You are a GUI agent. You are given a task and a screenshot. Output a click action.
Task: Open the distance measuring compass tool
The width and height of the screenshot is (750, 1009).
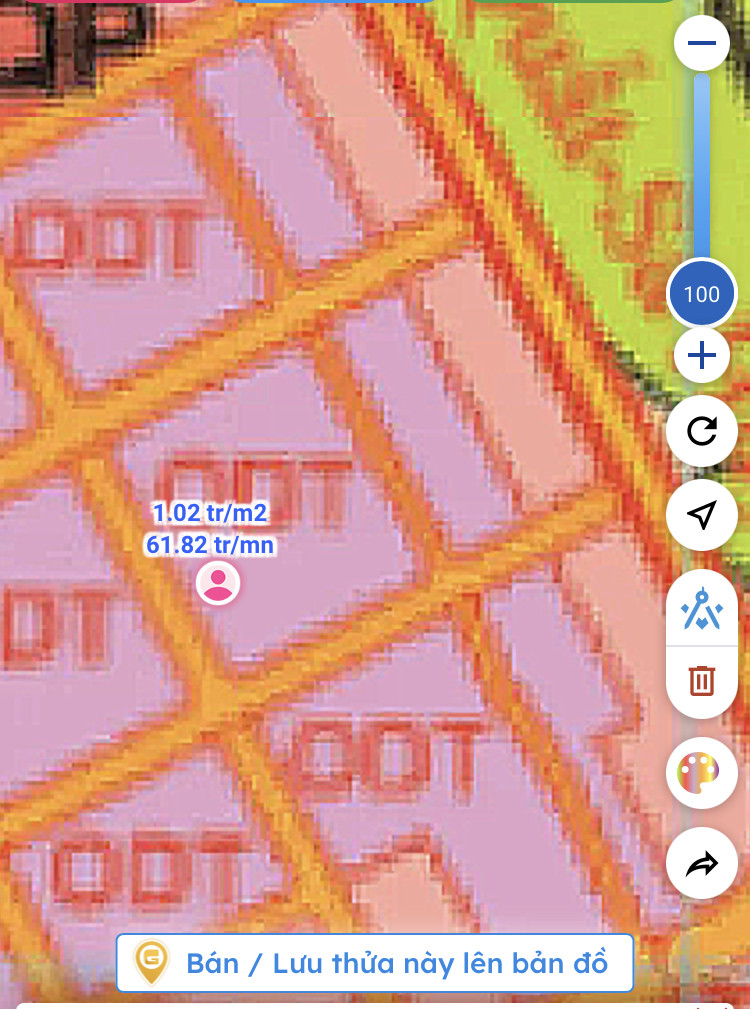click(x=702, y=611)
